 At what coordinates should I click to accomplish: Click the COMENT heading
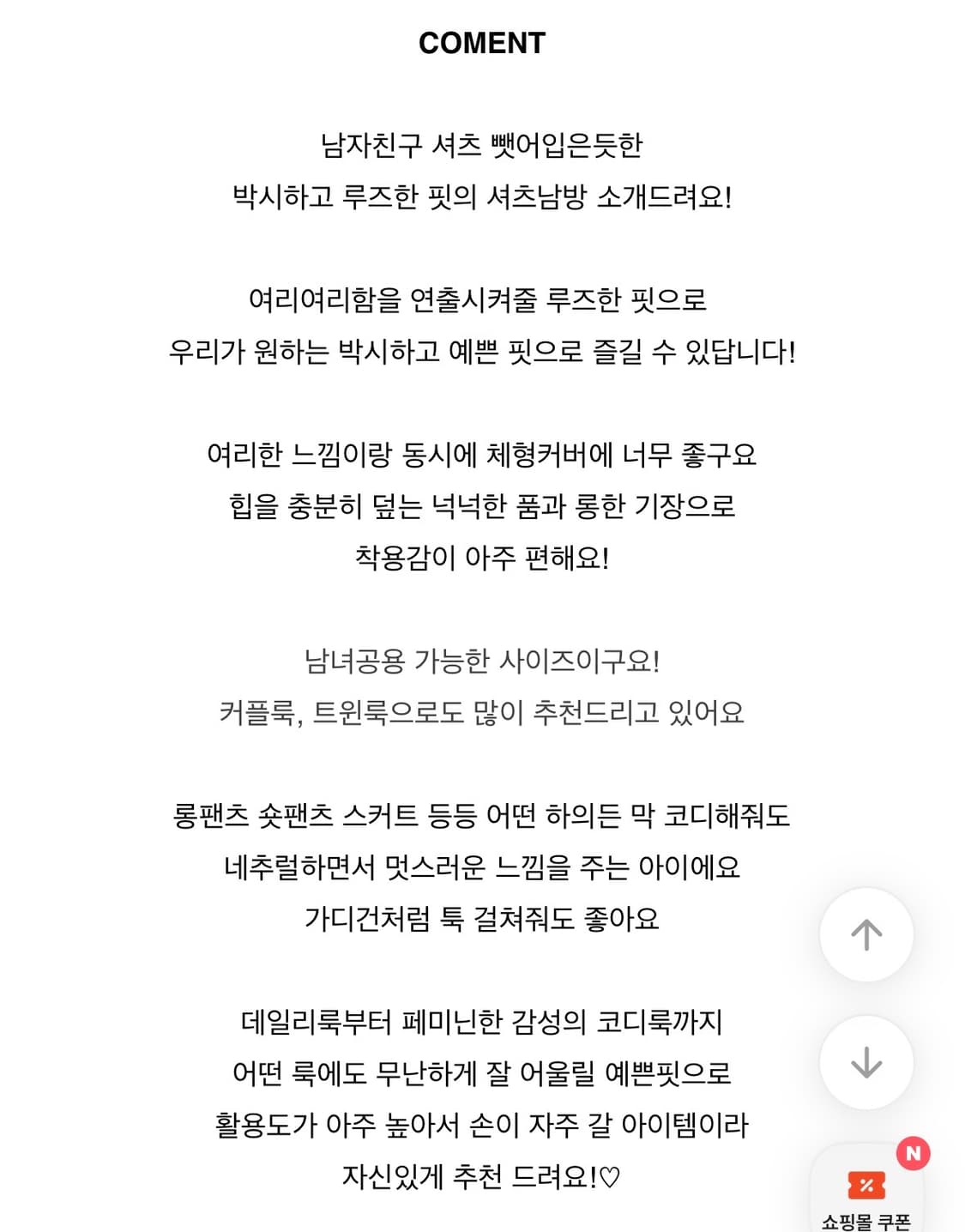[x=483, y=40]
